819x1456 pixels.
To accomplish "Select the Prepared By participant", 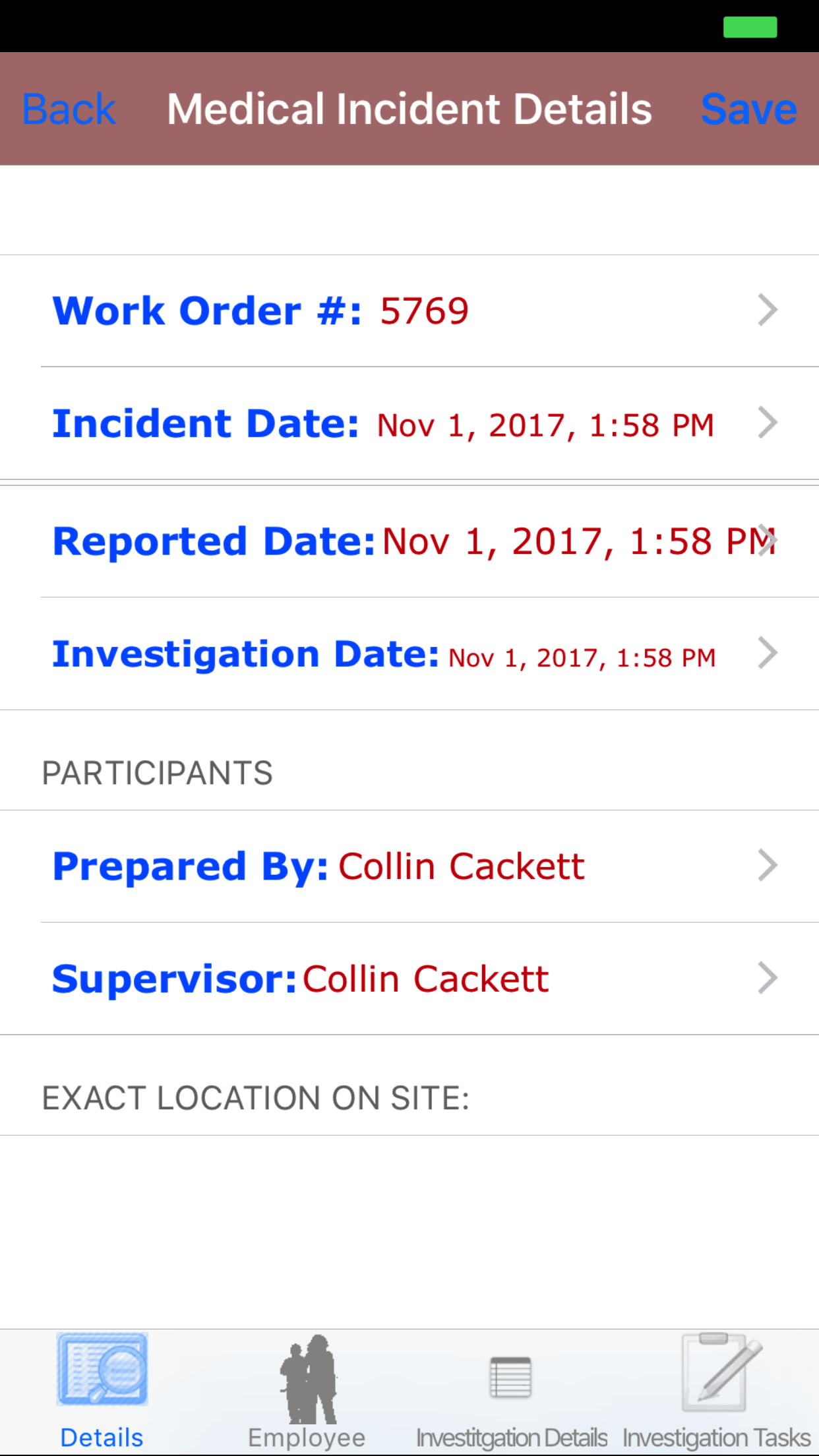I will pos(409,866).
